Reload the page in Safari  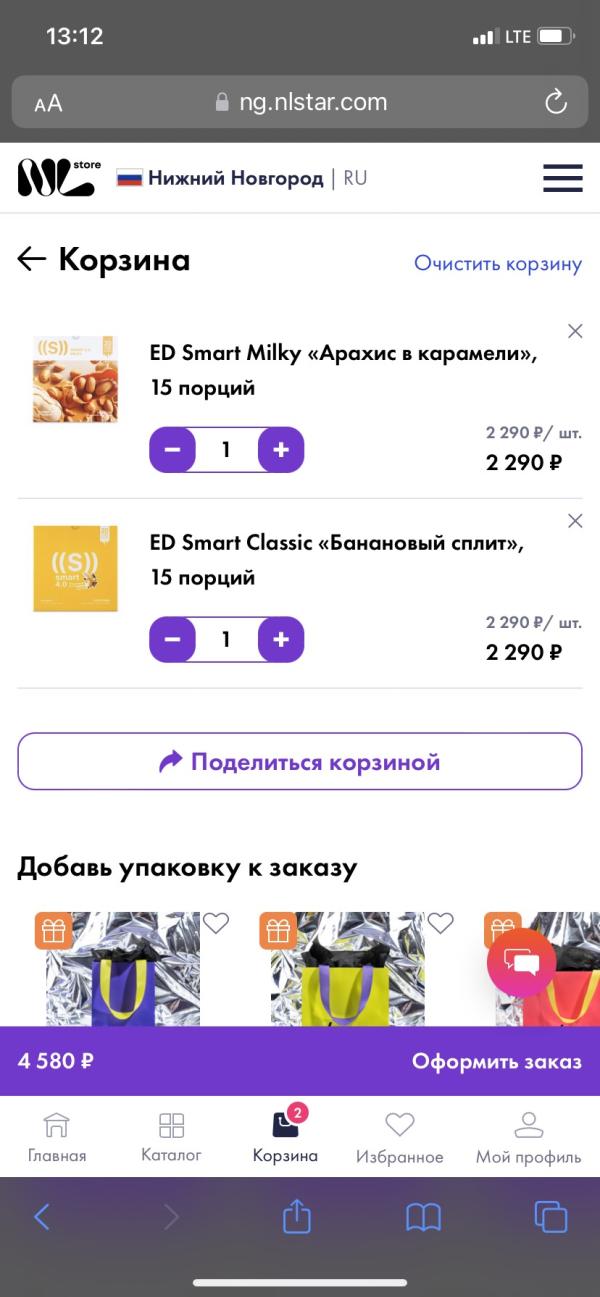click(555, 102)
